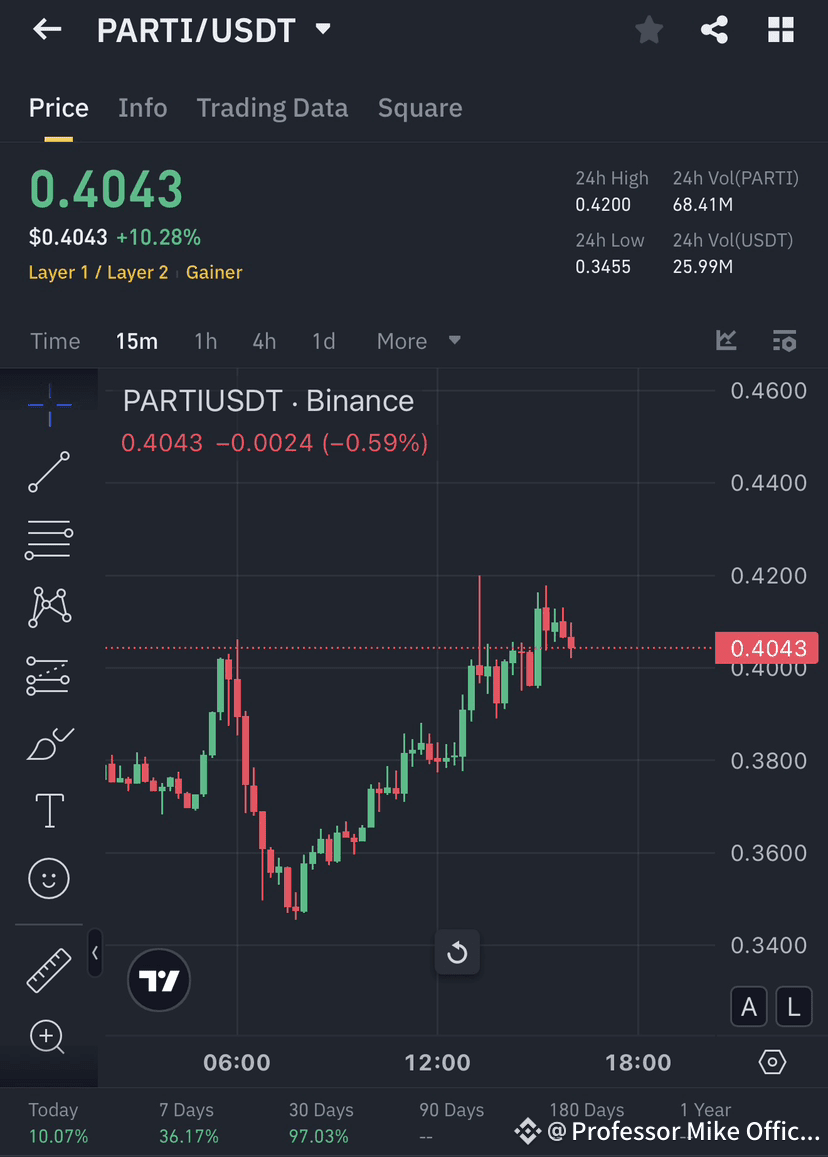Open the emoji sticker tool
Viewport: 828px width, 1157px height.
pos(48,878)
